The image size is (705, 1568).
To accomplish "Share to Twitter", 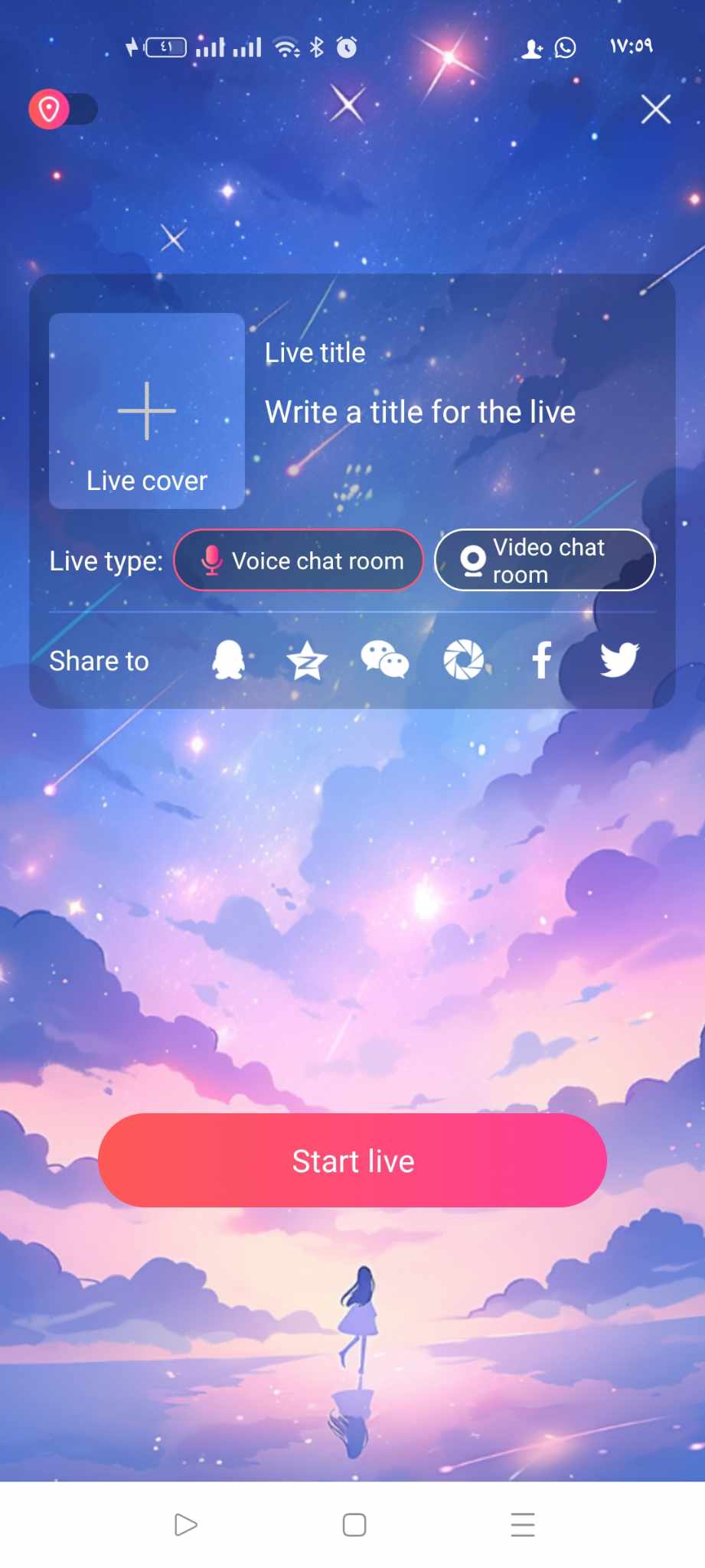I will pyautogui.click(x=619, y=660).
